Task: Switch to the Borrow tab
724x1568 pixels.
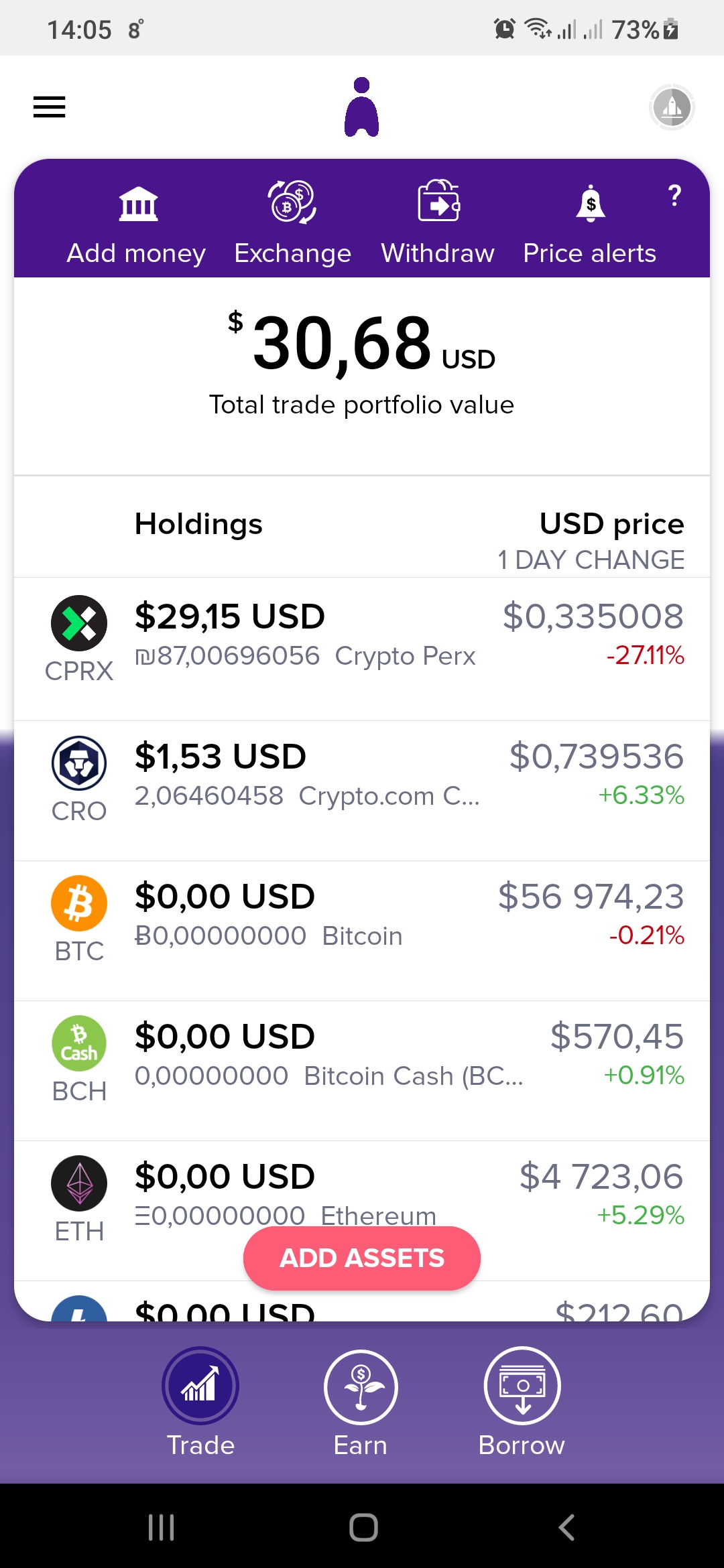Action: [522, 1402]
